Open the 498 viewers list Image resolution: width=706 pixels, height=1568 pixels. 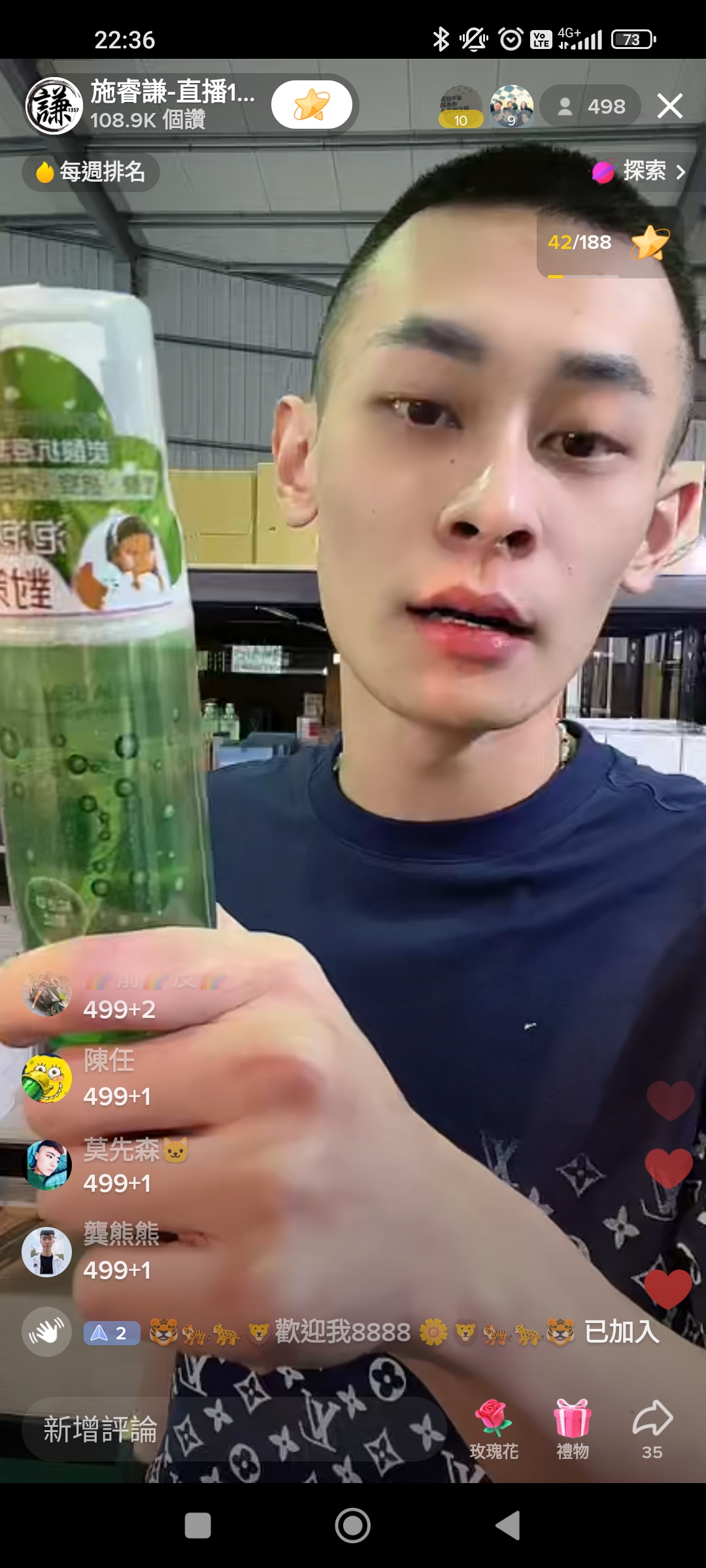592,106
